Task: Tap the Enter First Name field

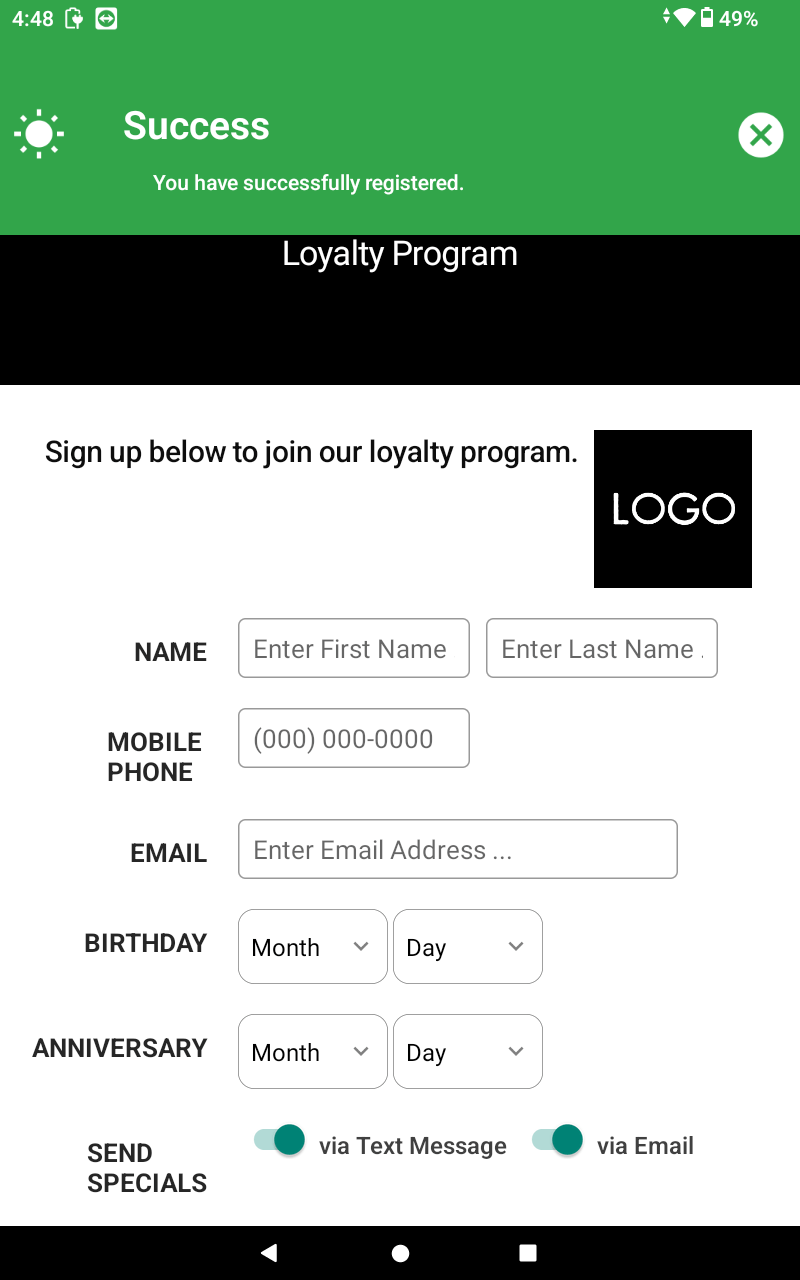Action: (x=354, y=648)
